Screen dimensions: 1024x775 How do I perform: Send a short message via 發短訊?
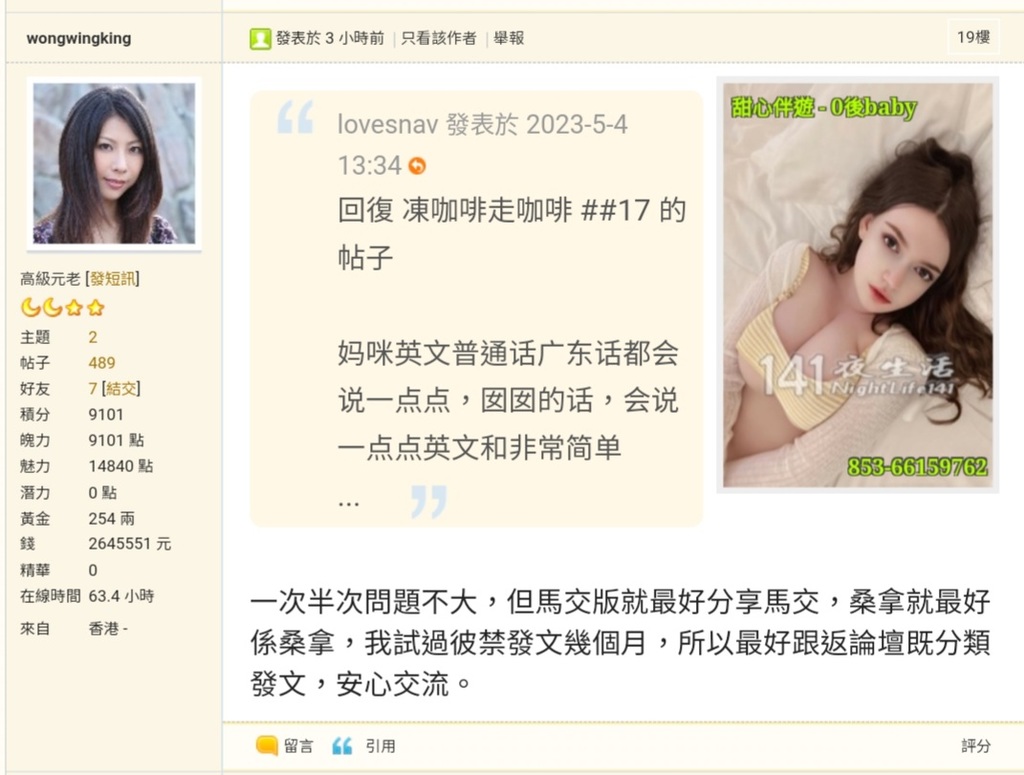click(x=112, y=280)
